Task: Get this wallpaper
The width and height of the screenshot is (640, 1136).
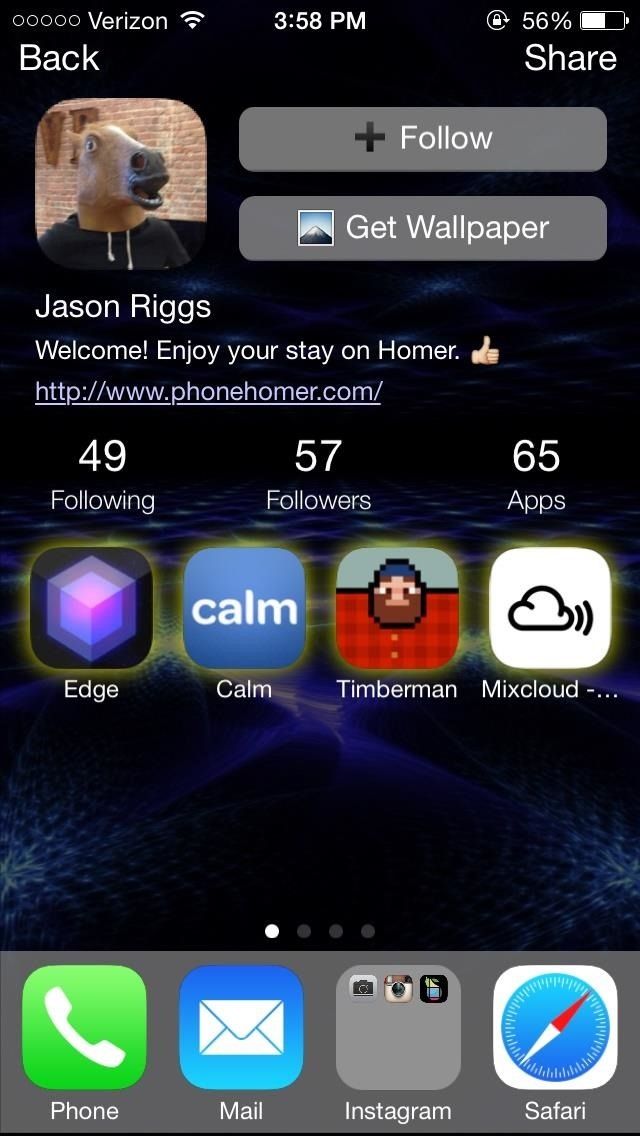Action: pyautogui.click(x=422, y=228)
